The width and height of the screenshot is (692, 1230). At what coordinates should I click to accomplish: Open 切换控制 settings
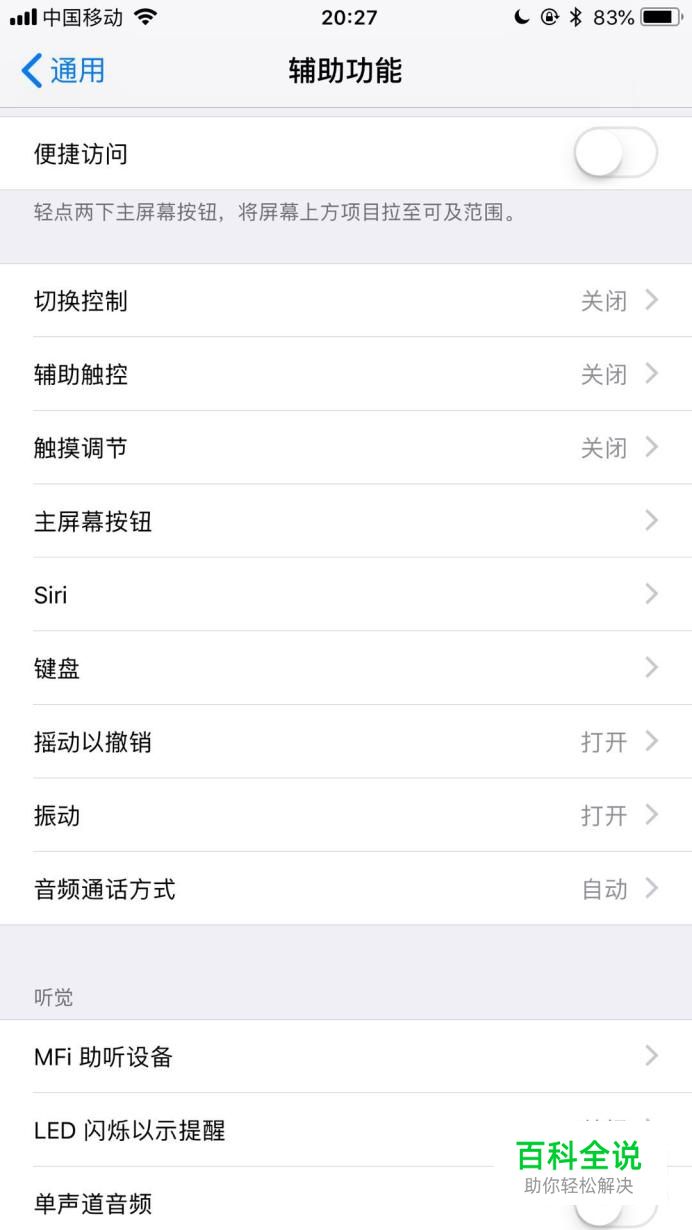[345, 301]
